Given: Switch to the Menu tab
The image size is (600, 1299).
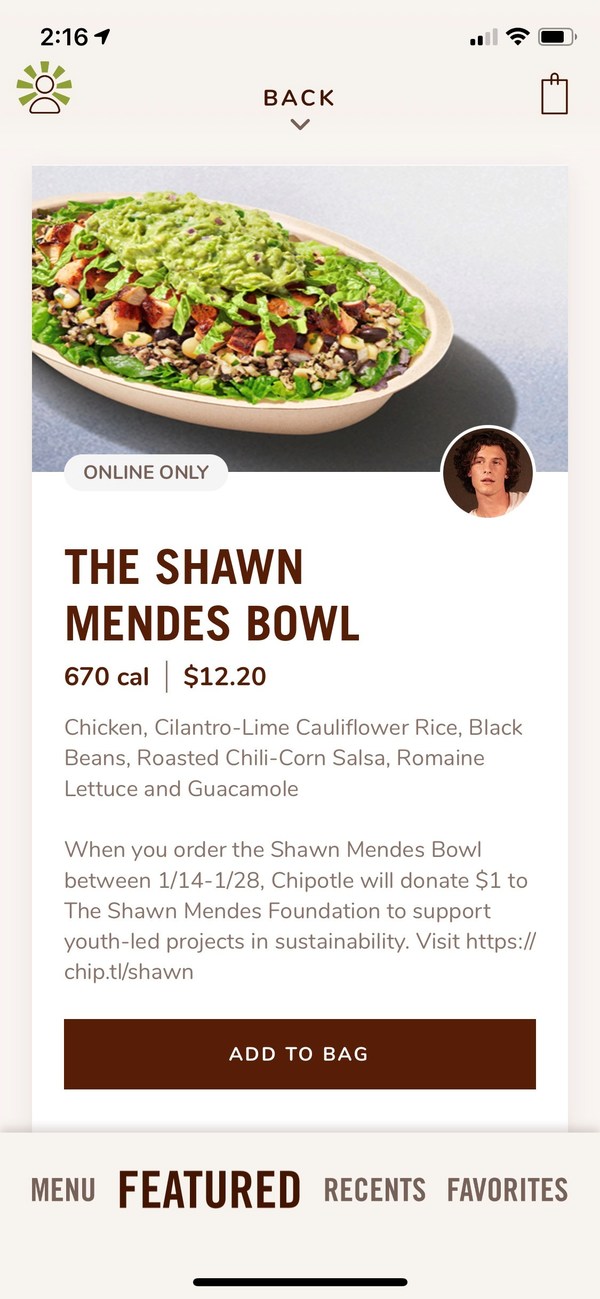Looking at the screenshot, I should tap(63, 1190).
